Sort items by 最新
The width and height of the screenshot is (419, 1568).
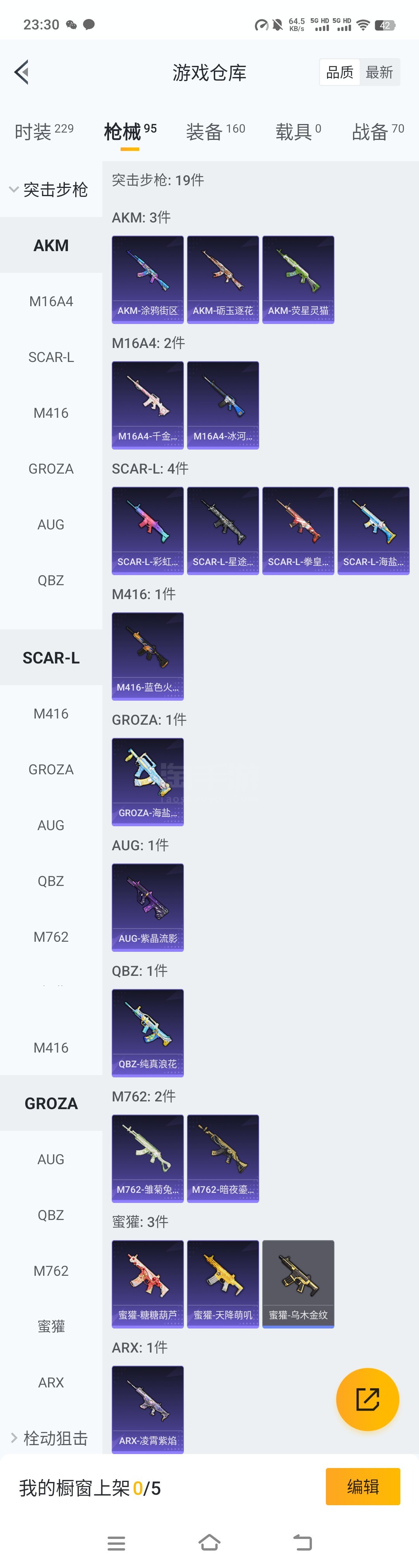click(x=379, y=72)
